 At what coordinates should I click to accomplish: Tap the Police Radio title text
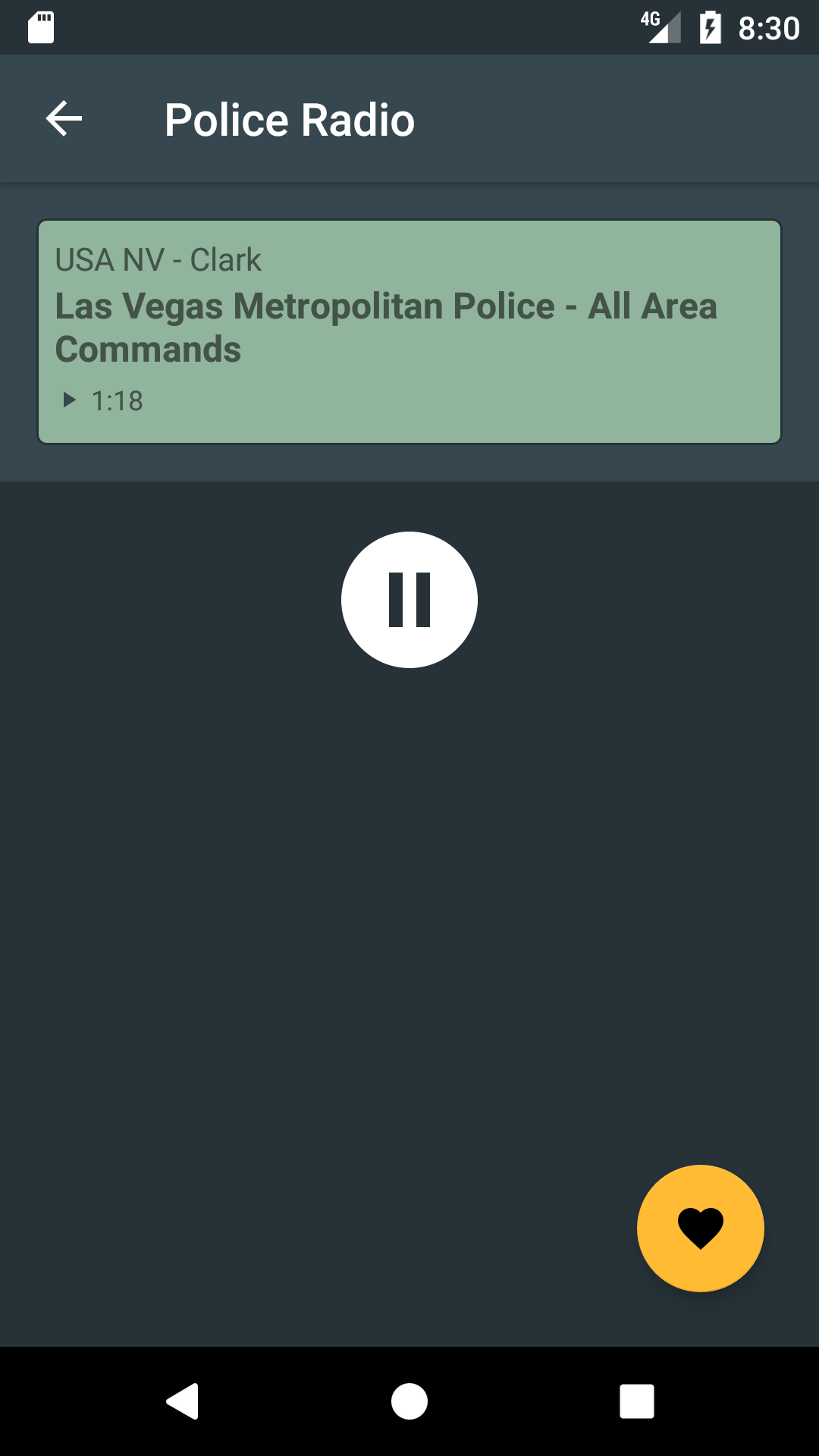pos(289,119)
